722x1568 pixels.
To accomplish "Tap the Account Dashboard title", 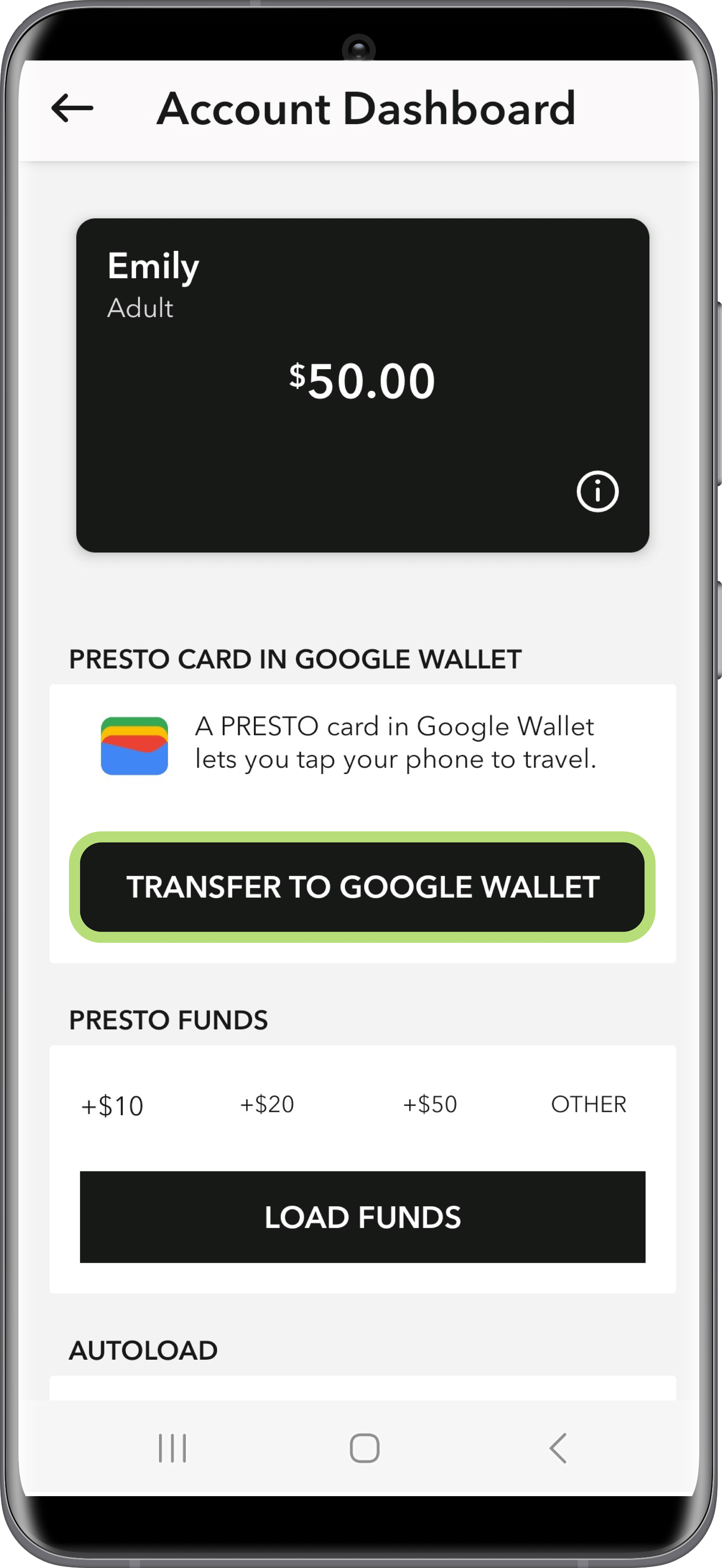I will click(x=366, y=108).
